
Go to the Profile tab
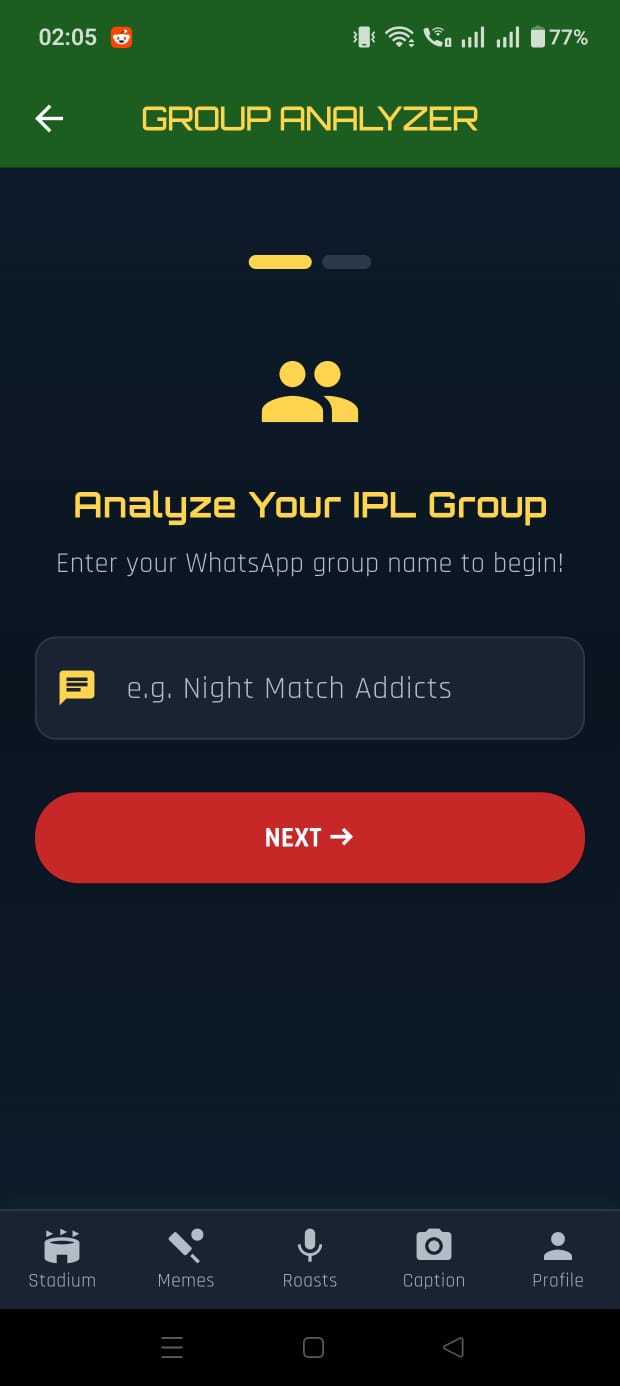point(557,1259)
